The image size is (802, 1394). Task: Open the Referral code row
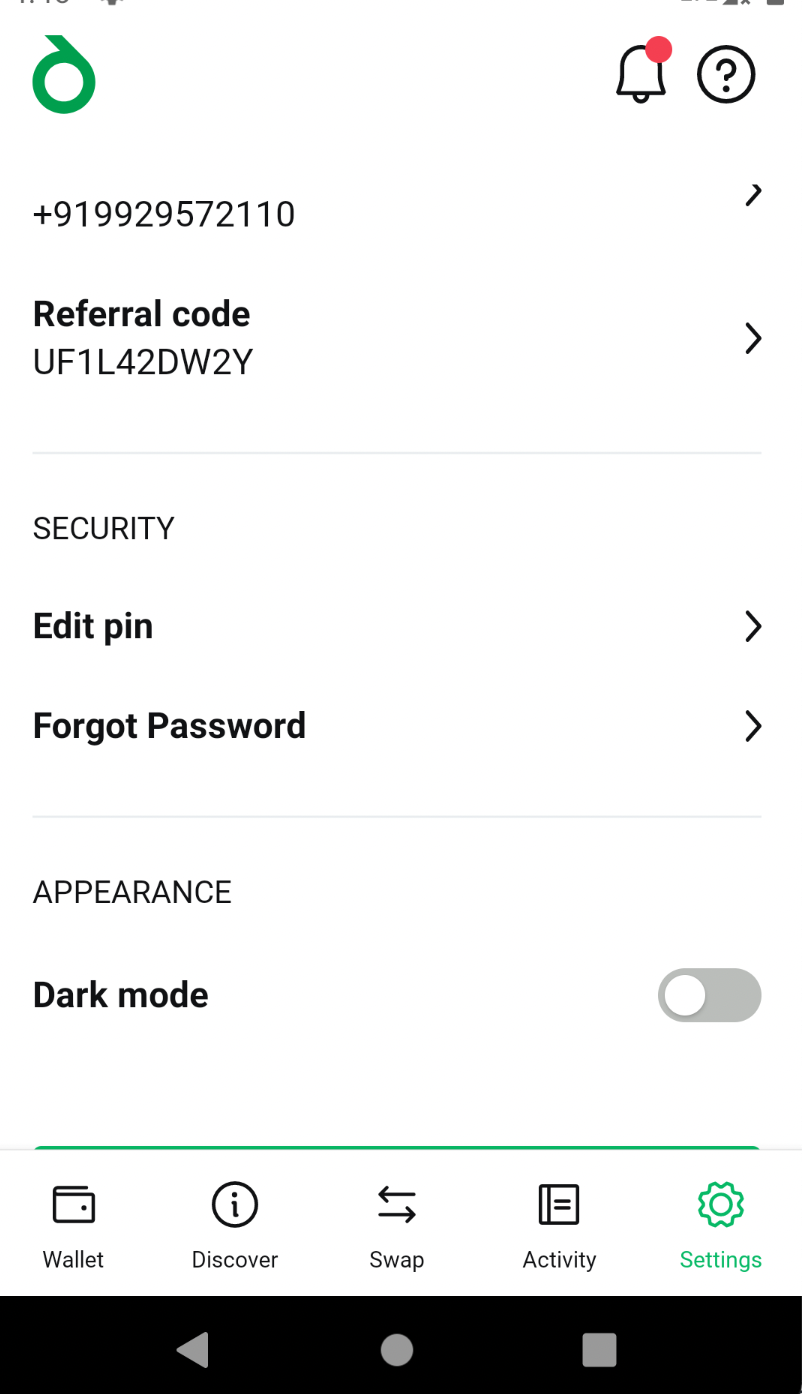coord(397,338)
